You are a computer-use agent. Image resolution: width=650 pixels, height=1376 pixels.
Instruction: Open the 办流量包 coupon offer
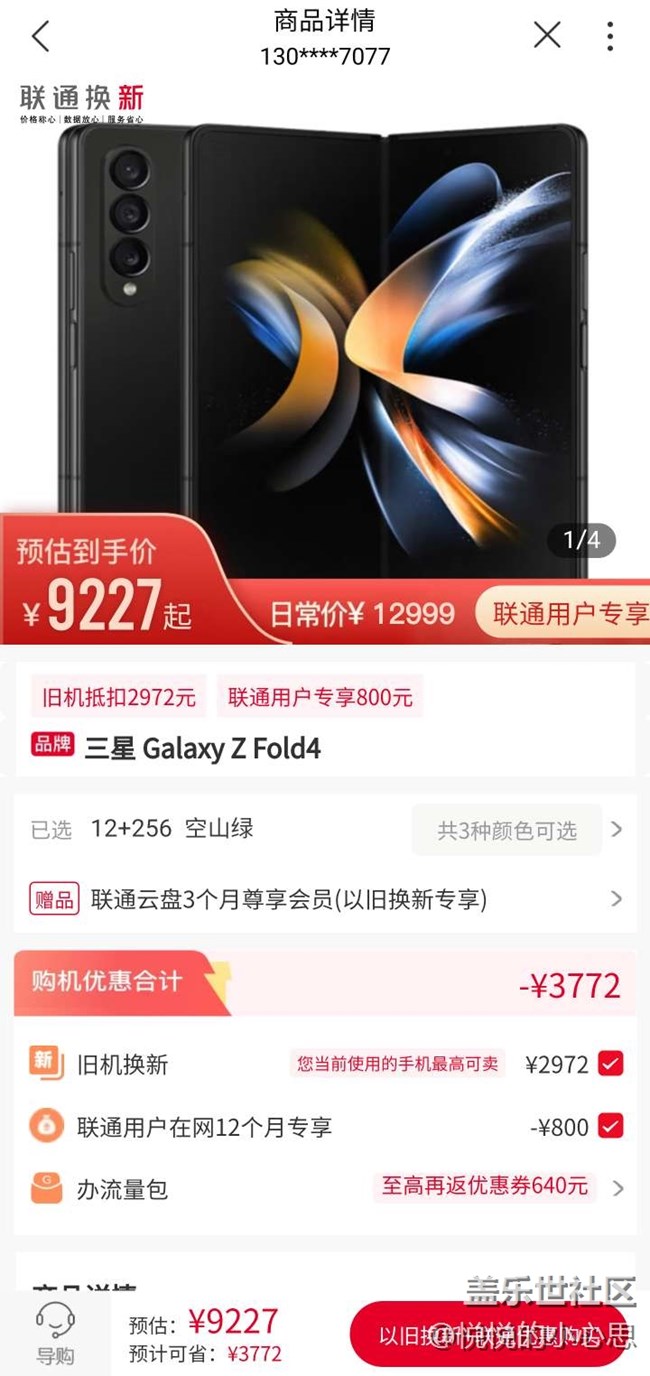pos(325,1189)
